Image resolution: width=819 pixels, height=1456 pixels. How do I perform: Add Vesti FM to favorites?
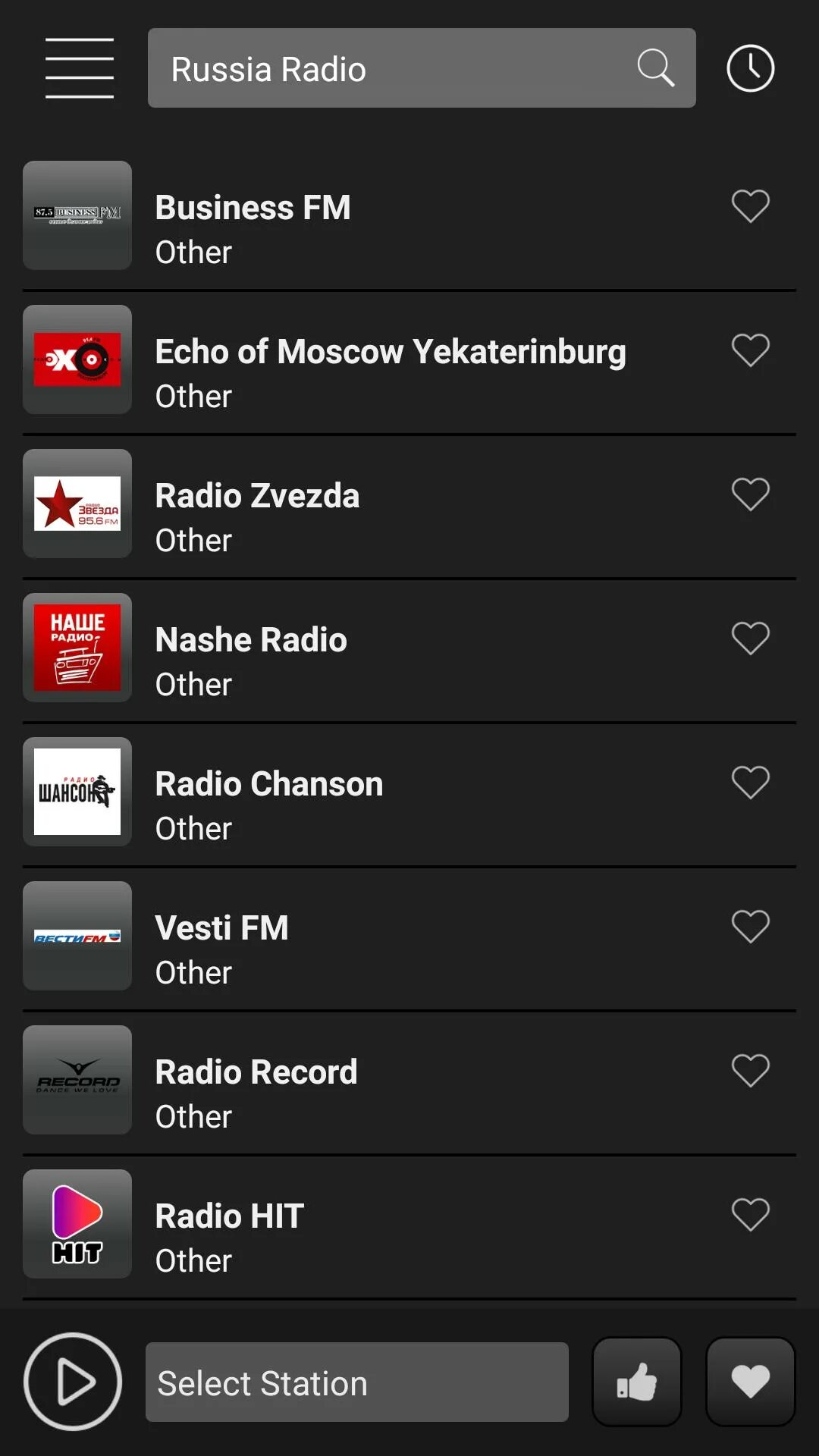[751, 927]
